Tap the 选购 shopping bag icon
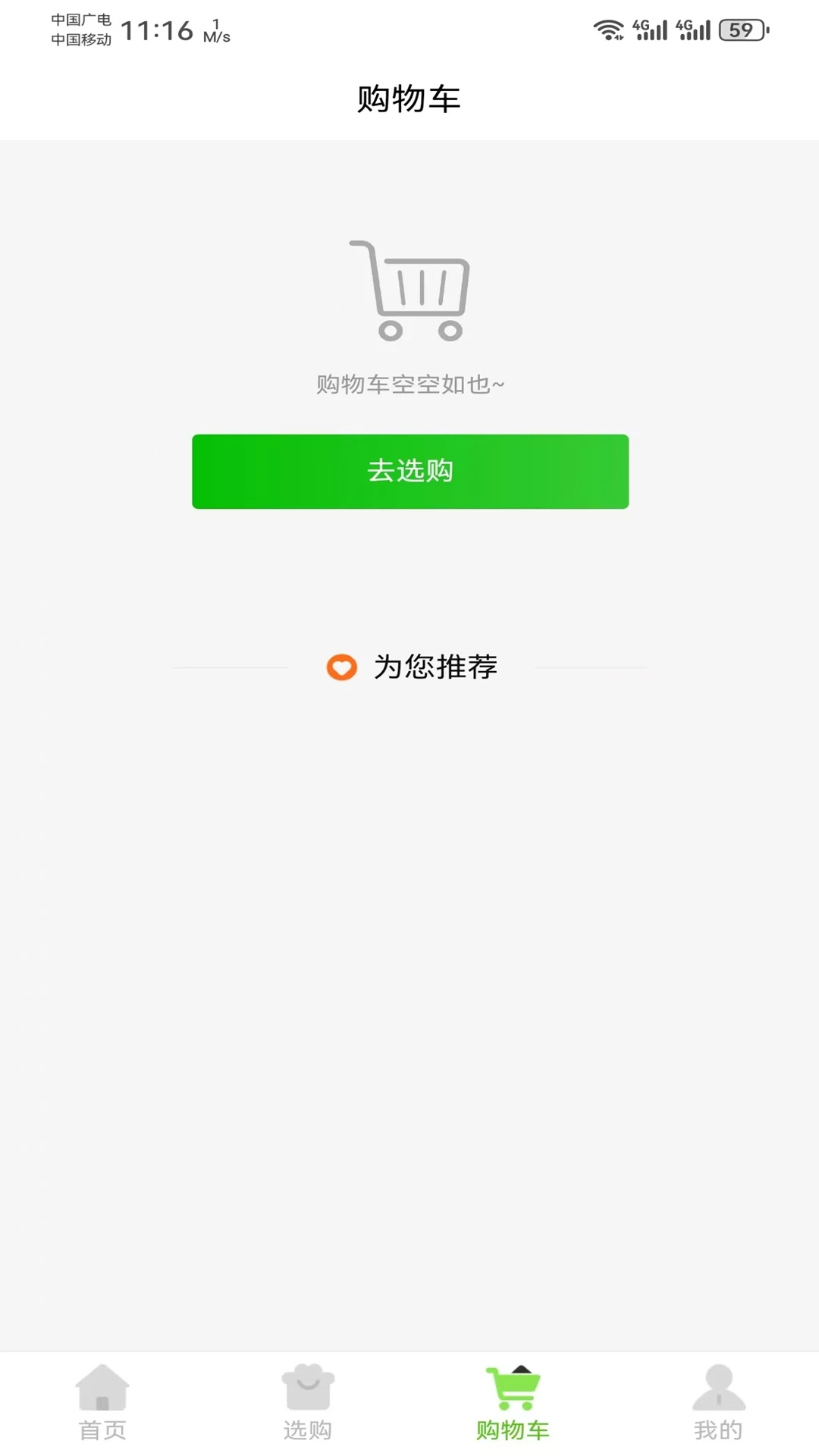Viewport: 819px width, 1456px height. [x=307, y=1389]
